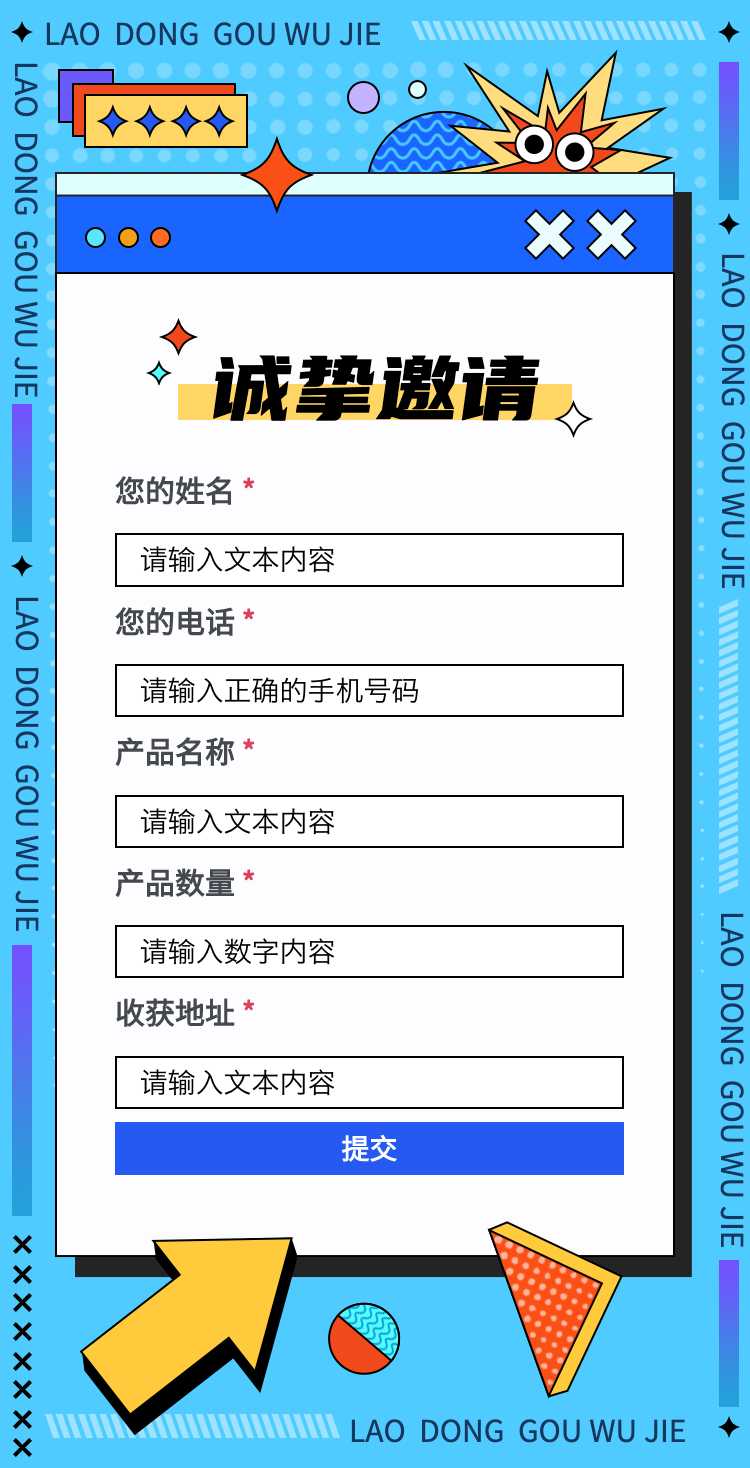Image resolution: width=750 pixels, height=1468 pixels.
Task: Focus the 您的电话 phone number field
Action: [x=369, y=690]
